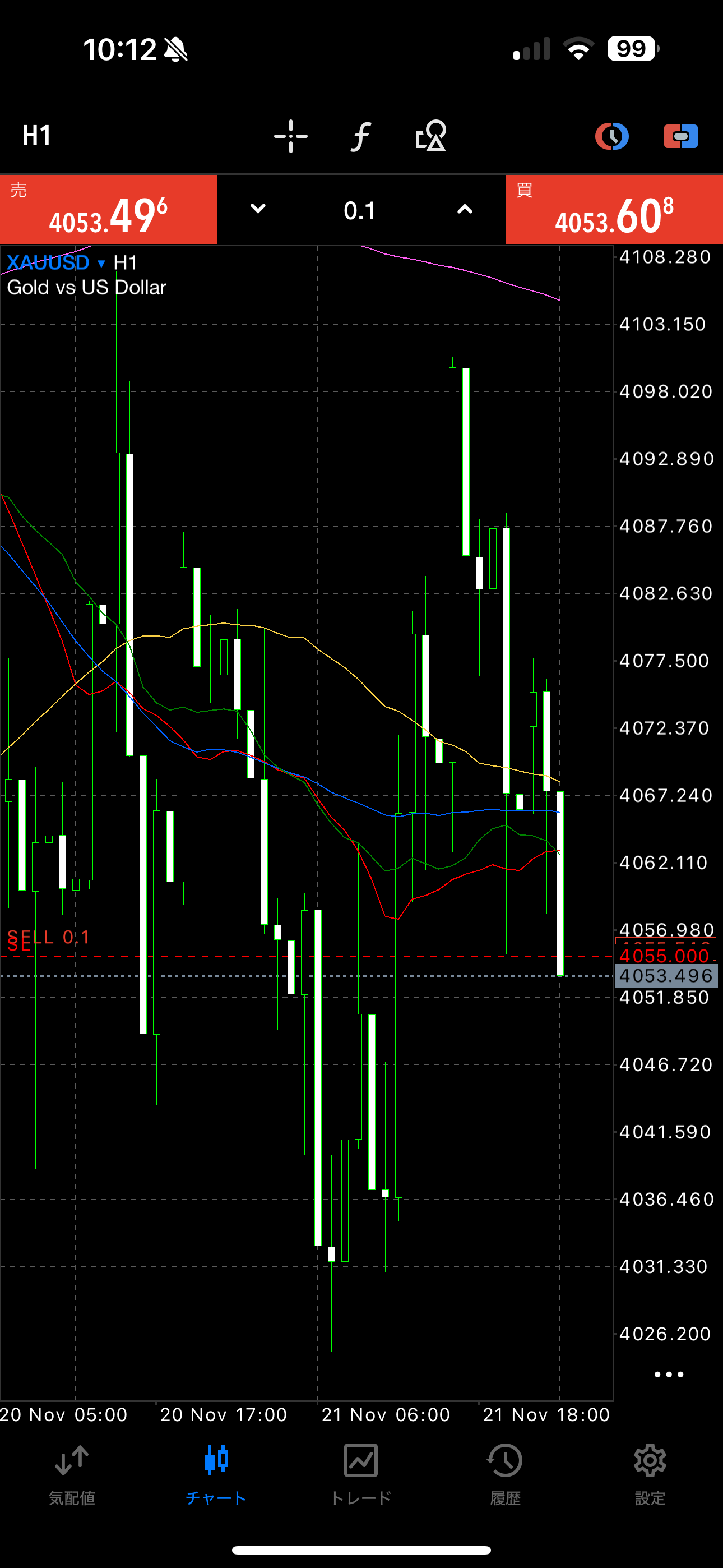Open the XAUUSD symbol dropdown
Screen dimensions: 723x1568
[56, 263]
